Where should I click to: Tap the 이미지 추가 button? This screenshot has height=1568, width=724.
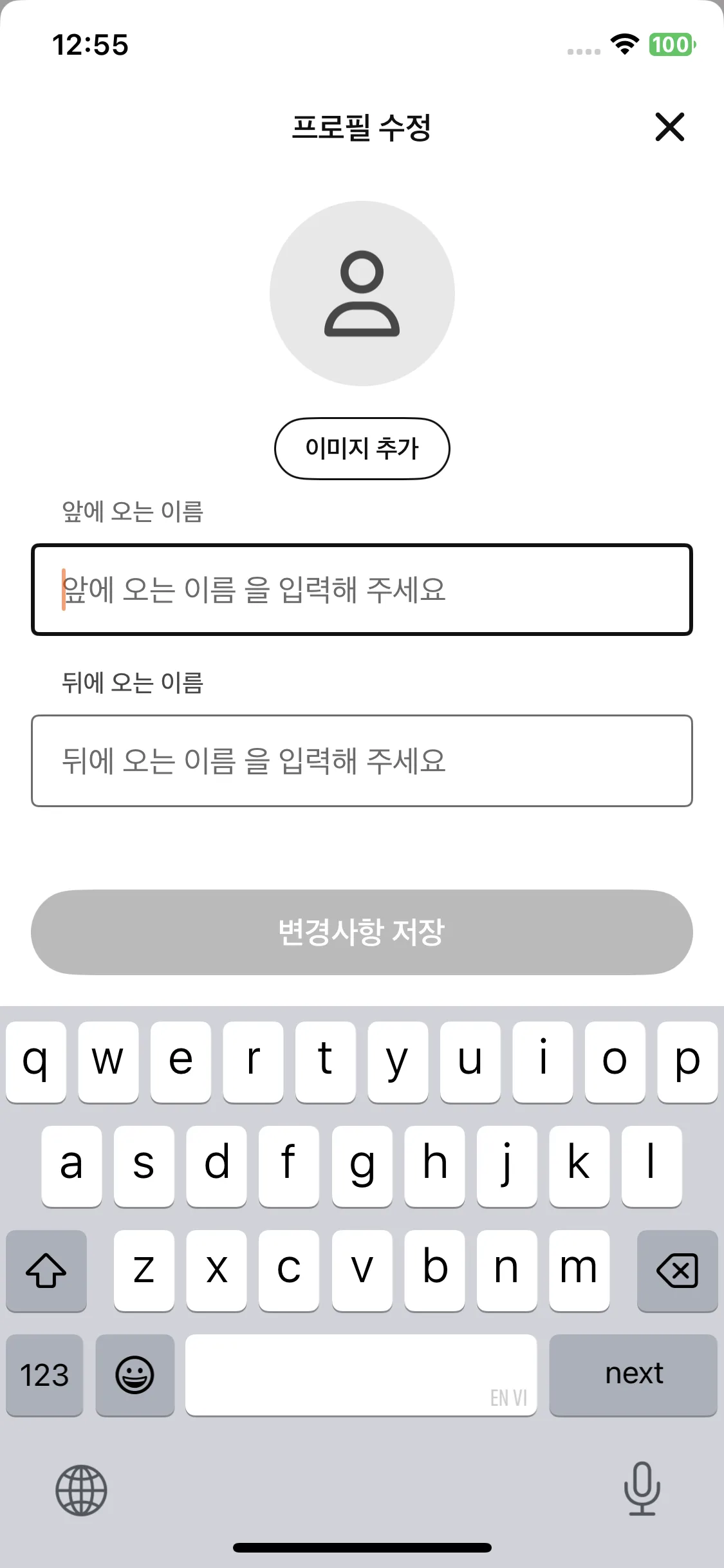(362, 448)
